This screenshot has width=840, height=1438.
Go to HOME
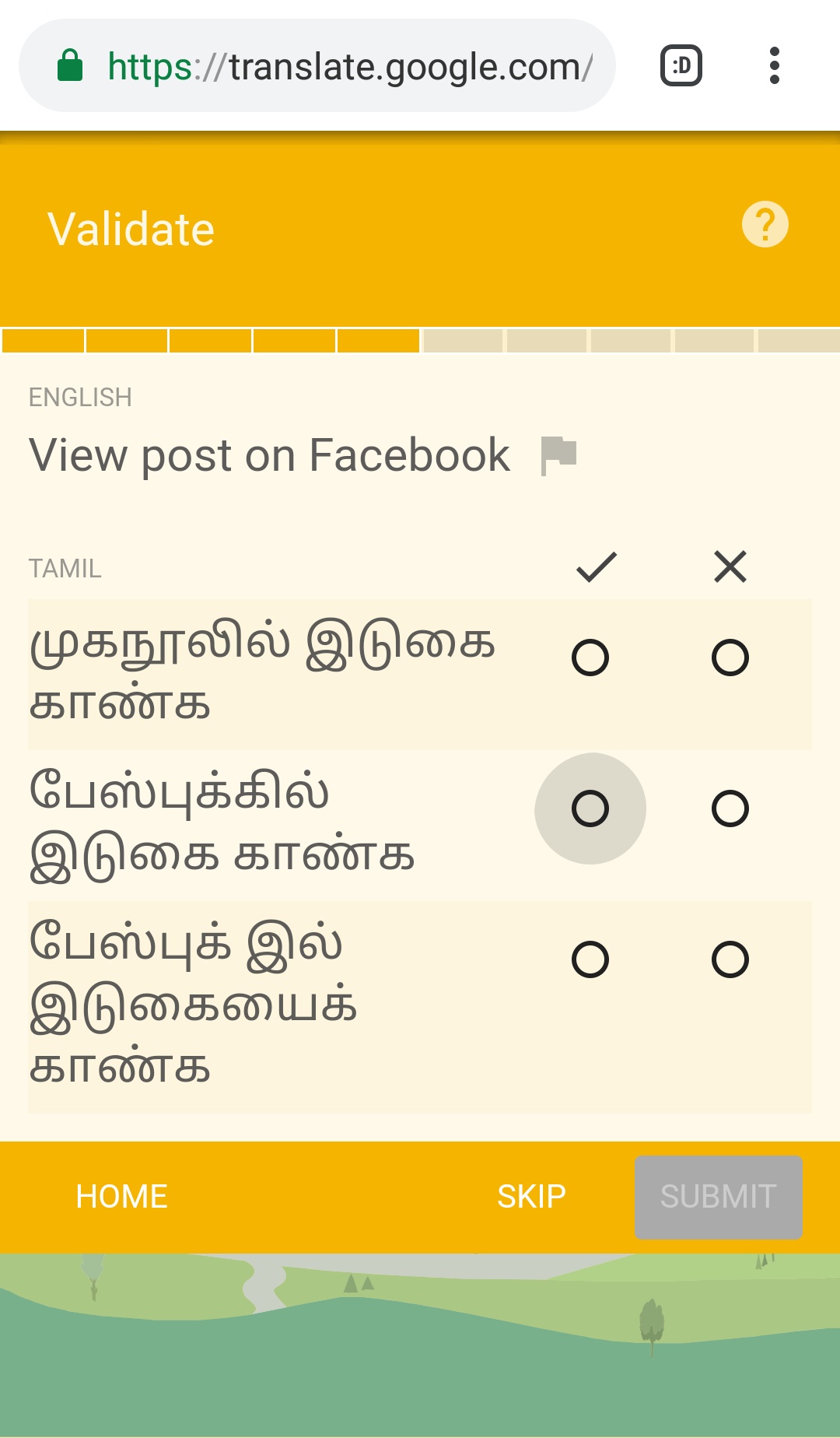click(122, 1197)
